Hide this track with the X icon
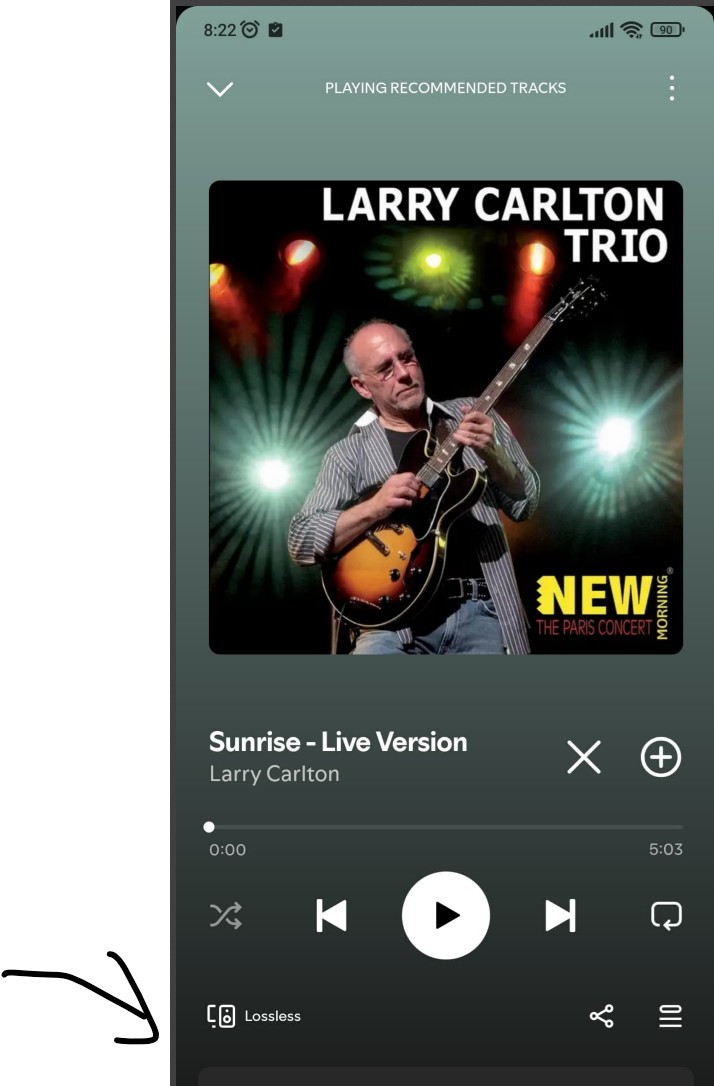This screenshot has width=714, height=1086. coord(584,759)
